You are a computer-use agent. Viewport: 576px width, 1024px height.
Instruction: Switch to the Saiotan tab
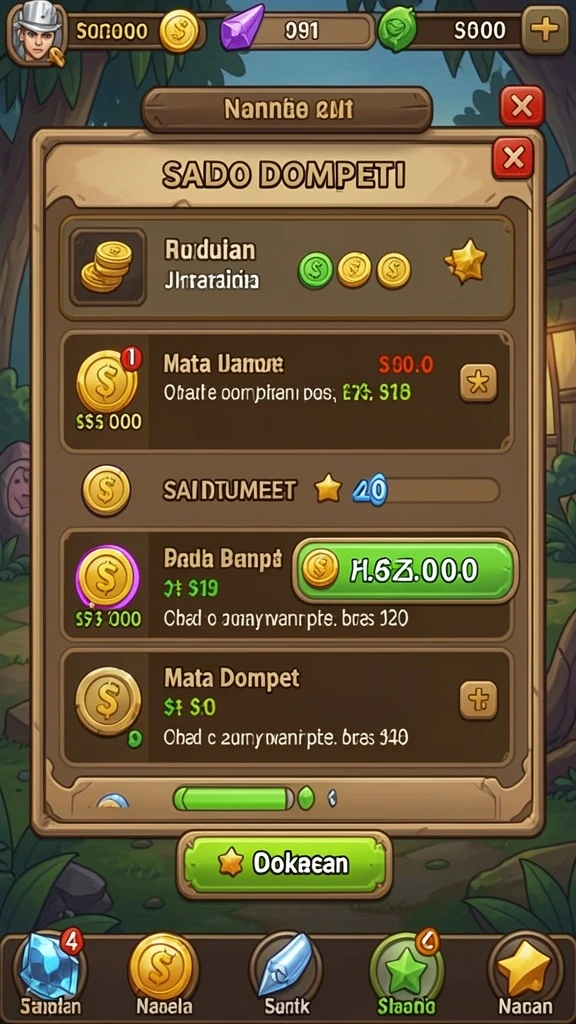point(50,976)
